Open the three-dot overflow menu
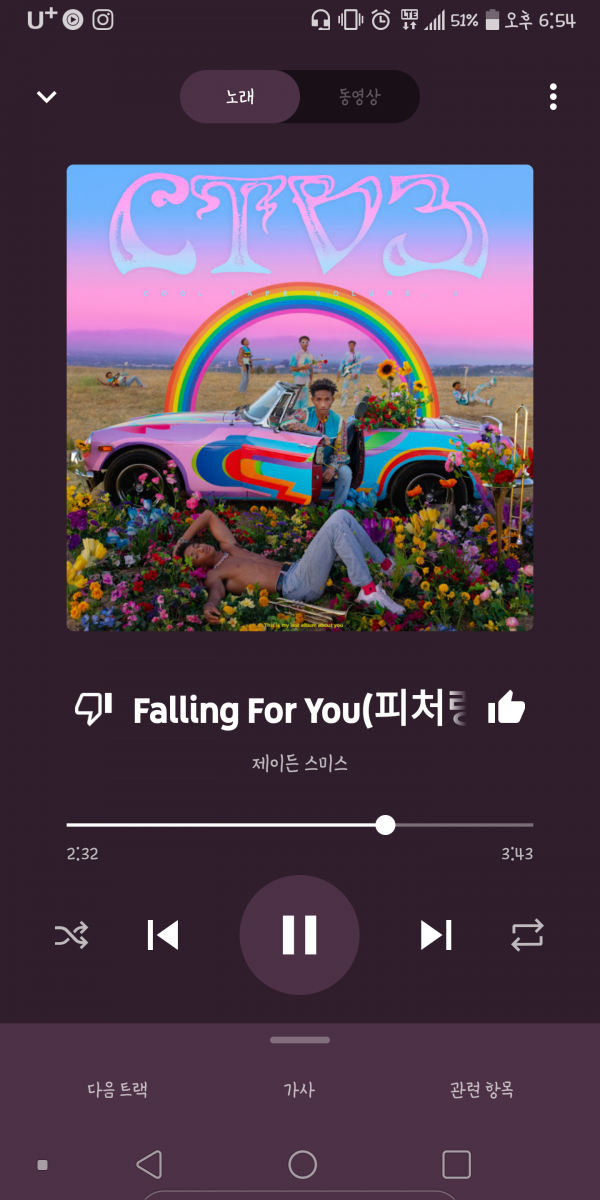Viewport: 600px width, 1200px height. (x=553, y=97)
